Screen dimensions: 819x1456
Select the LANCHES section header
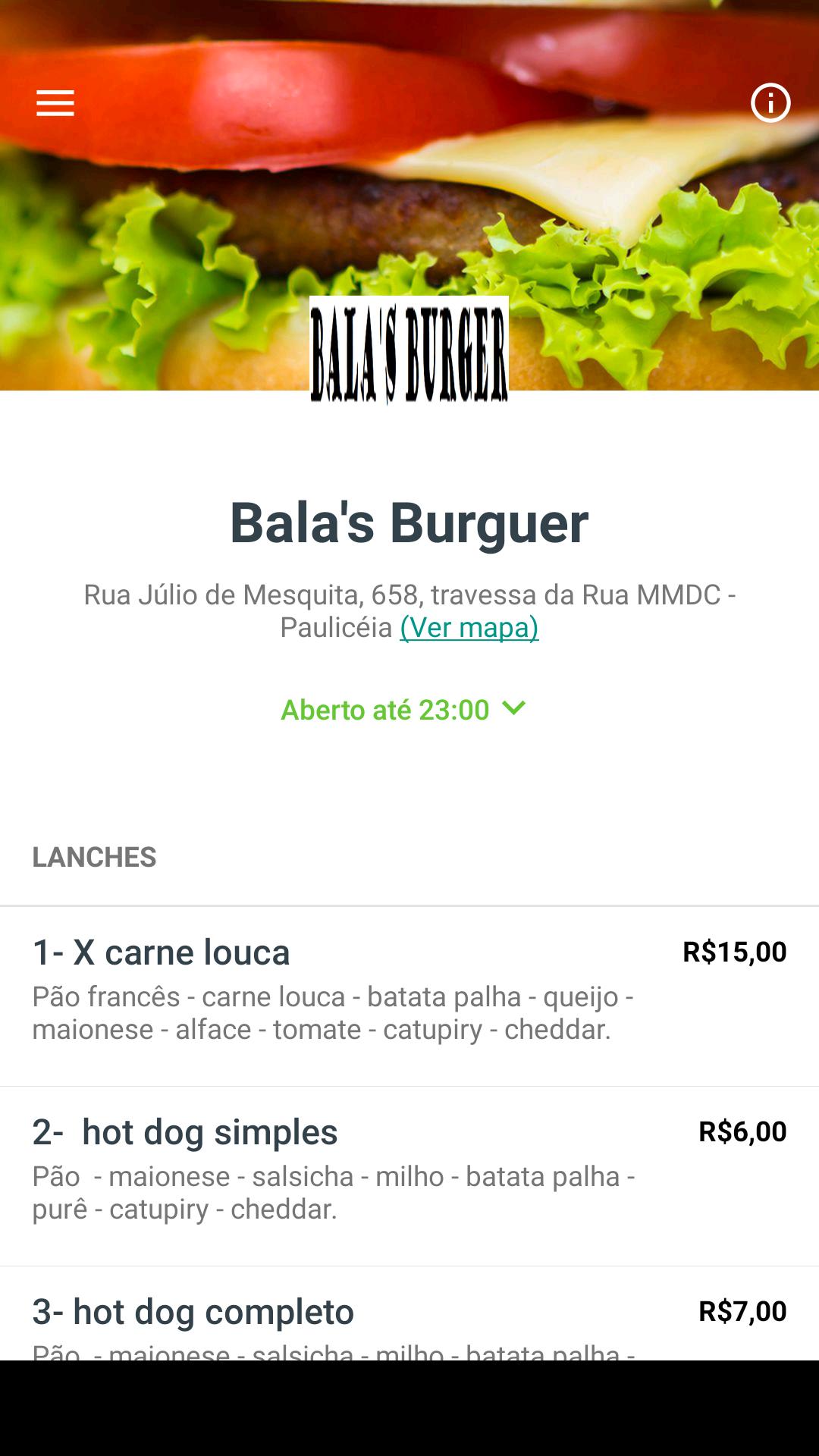pos(94,858)
